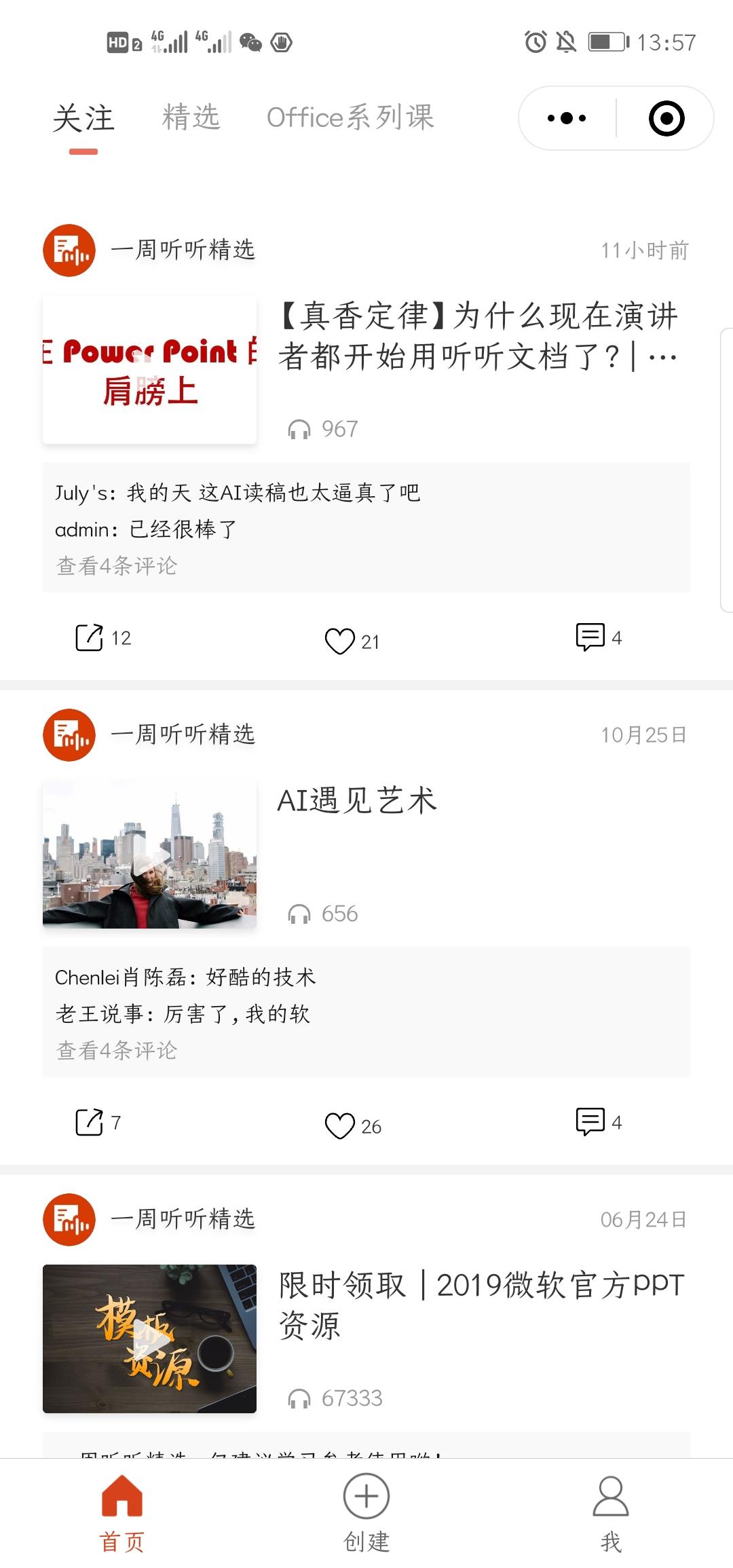The height and width of the screenshot is (1568, 733).
Task: Select the 创建 plus icon in bottom bar
Action: pos(366,1495)
